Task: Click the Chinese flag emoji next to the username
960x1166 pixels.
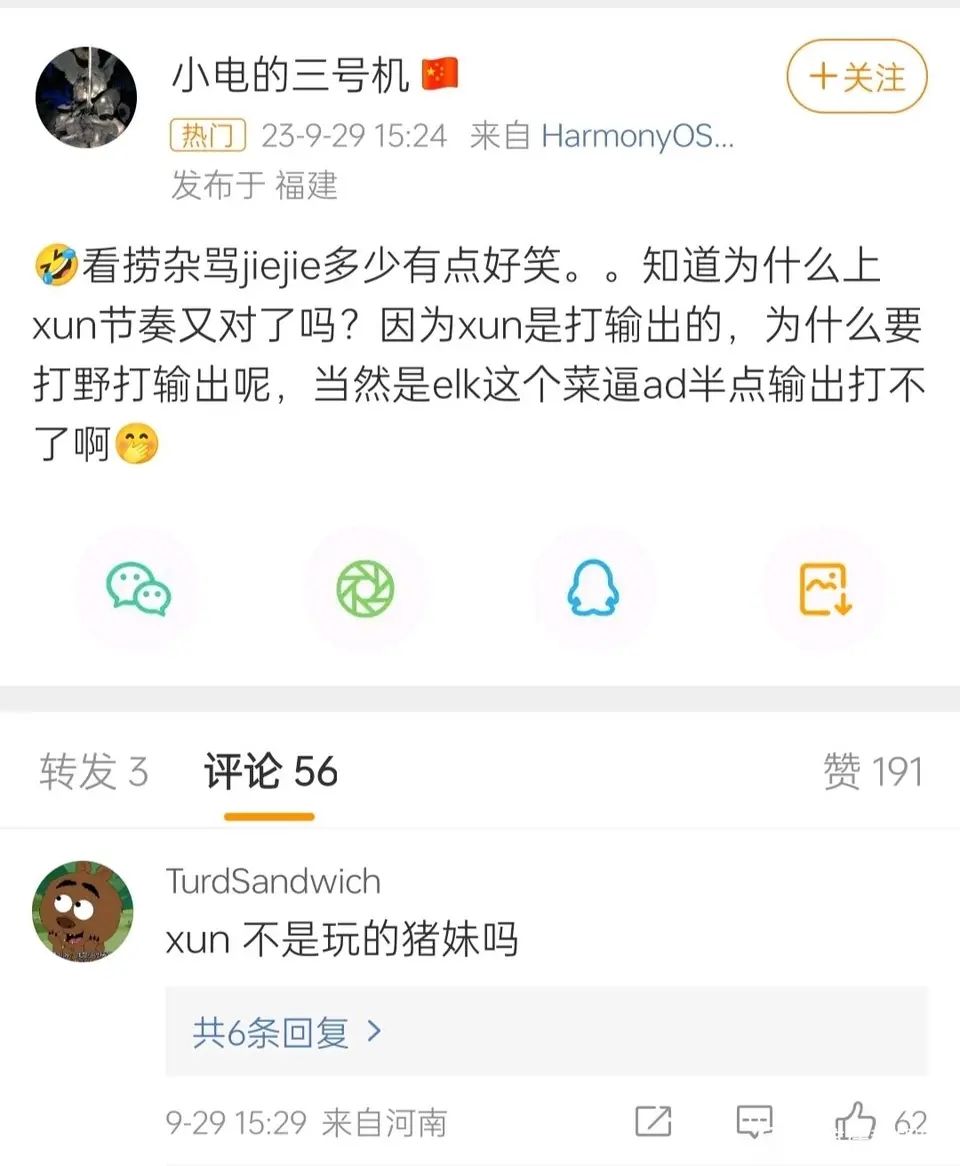Action: [x=441, y=74]
